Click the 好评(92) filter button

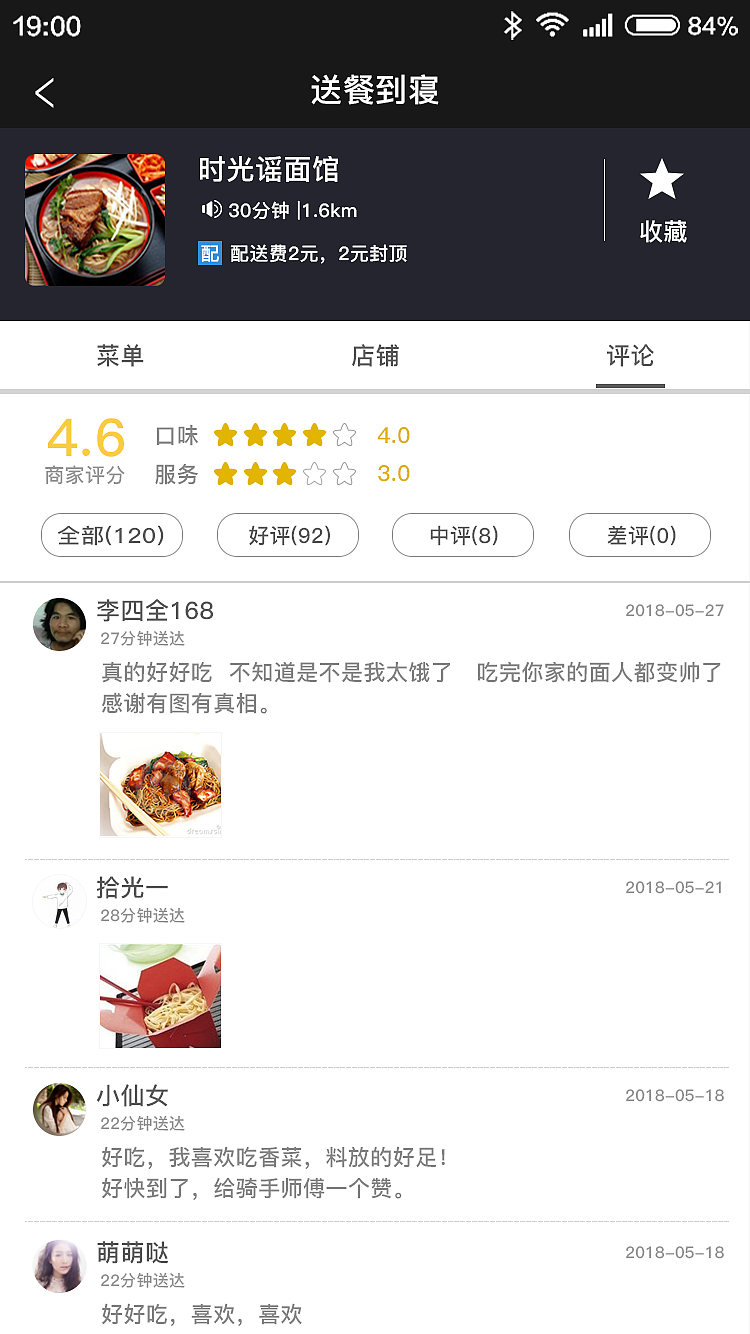coord(287,535)
